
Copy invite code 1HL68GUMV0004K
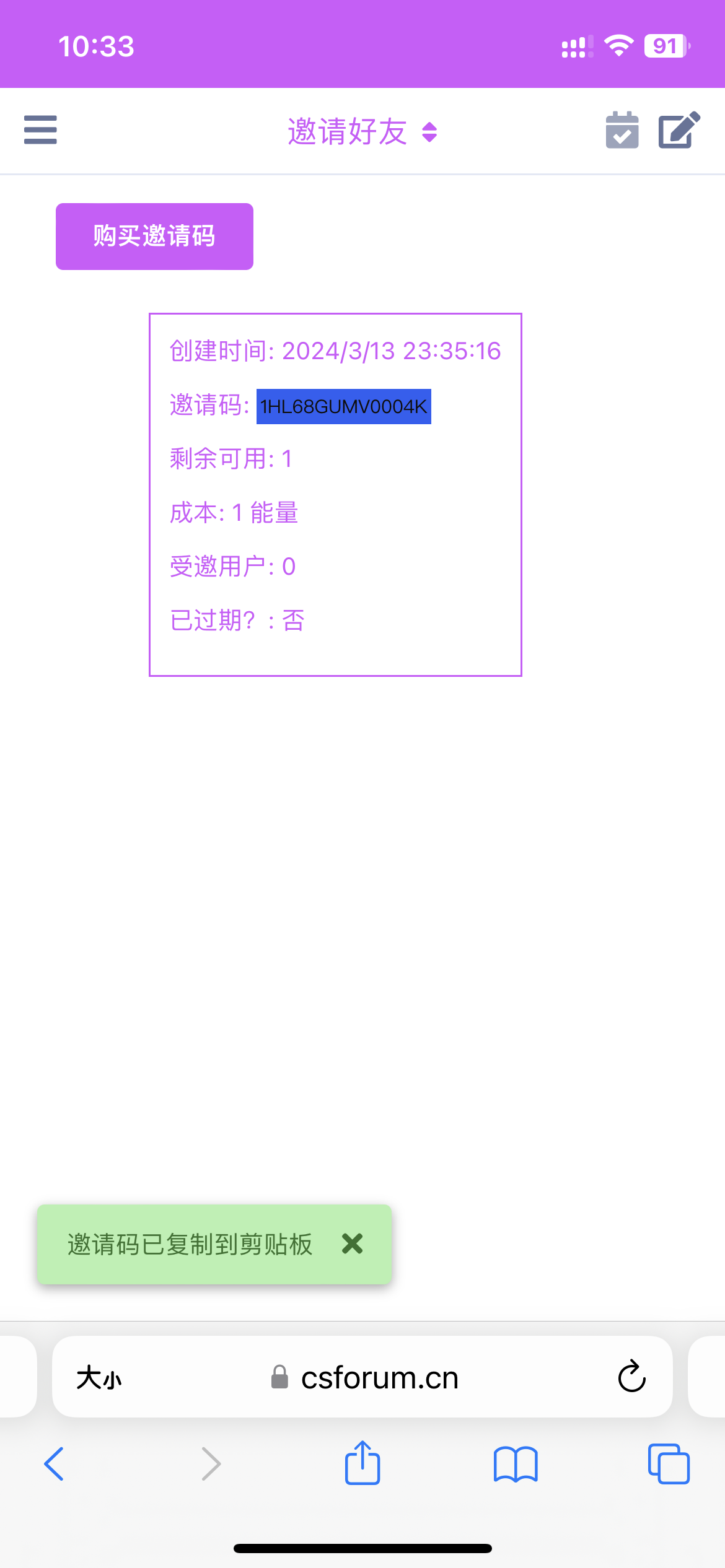click(344, 406)
